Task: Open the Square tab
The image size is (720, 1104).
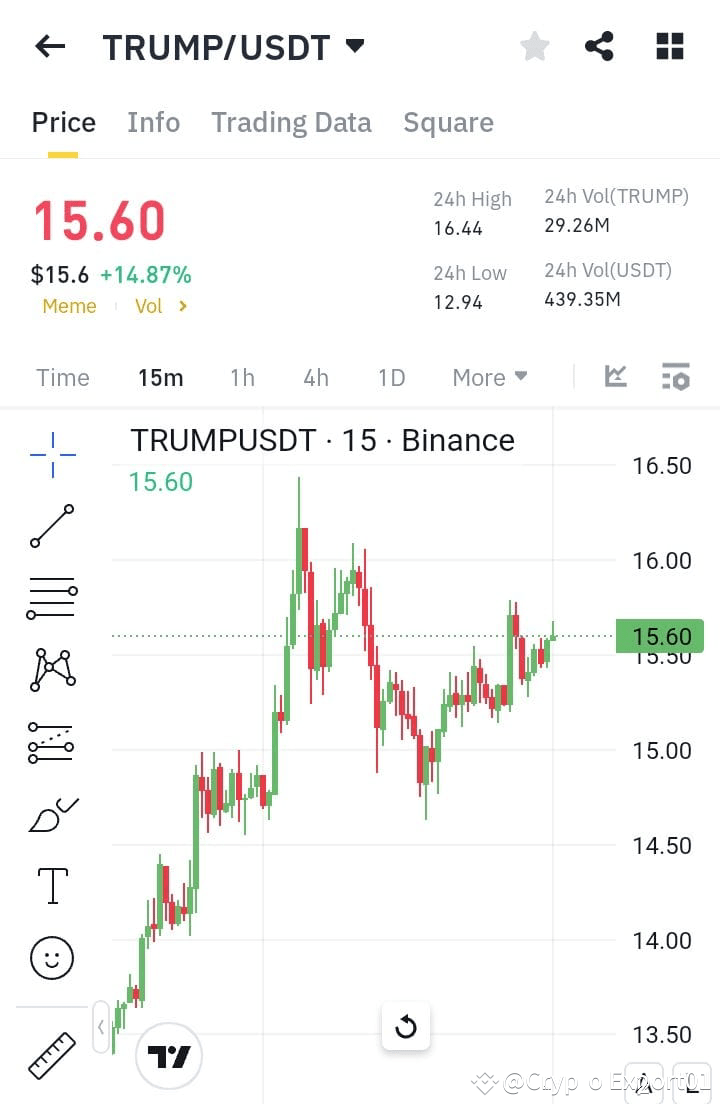Action: point(448,122)
